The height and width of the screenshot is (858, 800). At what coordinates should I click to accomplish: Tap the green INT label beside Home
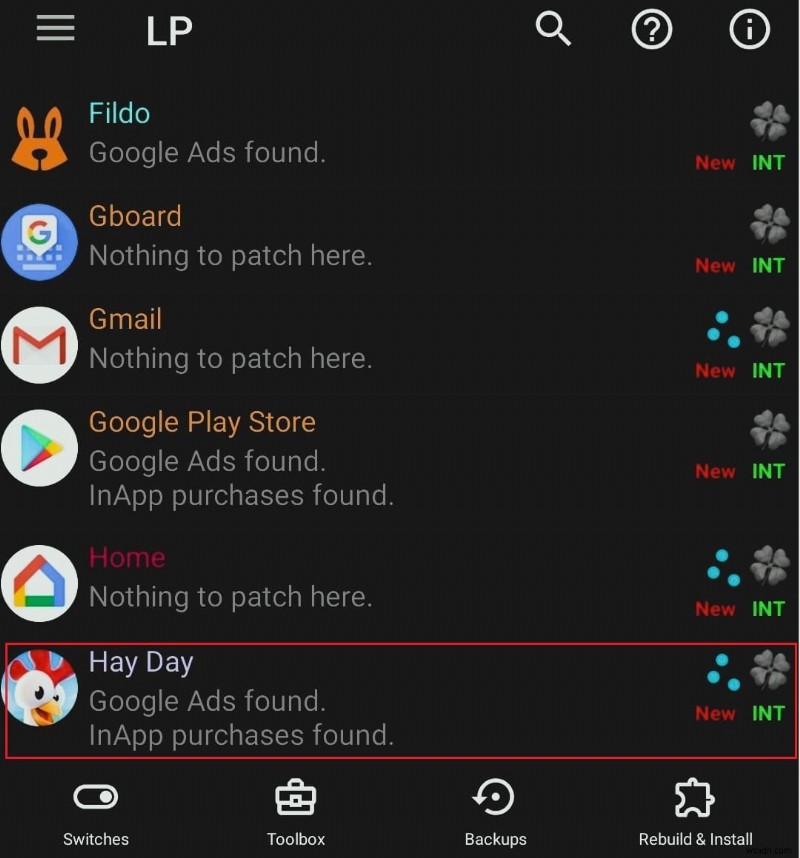click(768, 608)
